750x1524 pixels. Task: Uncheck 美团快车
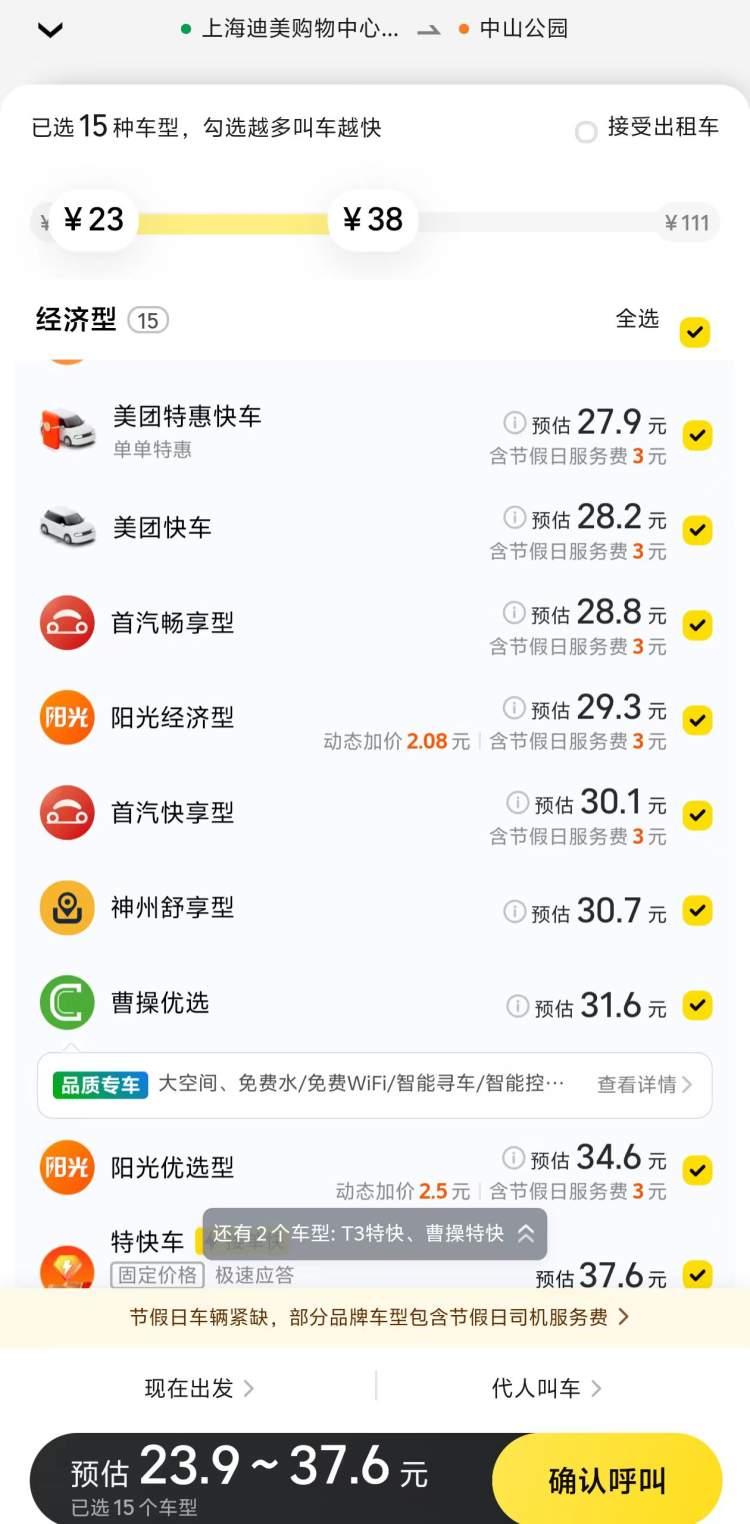point(697,530)
